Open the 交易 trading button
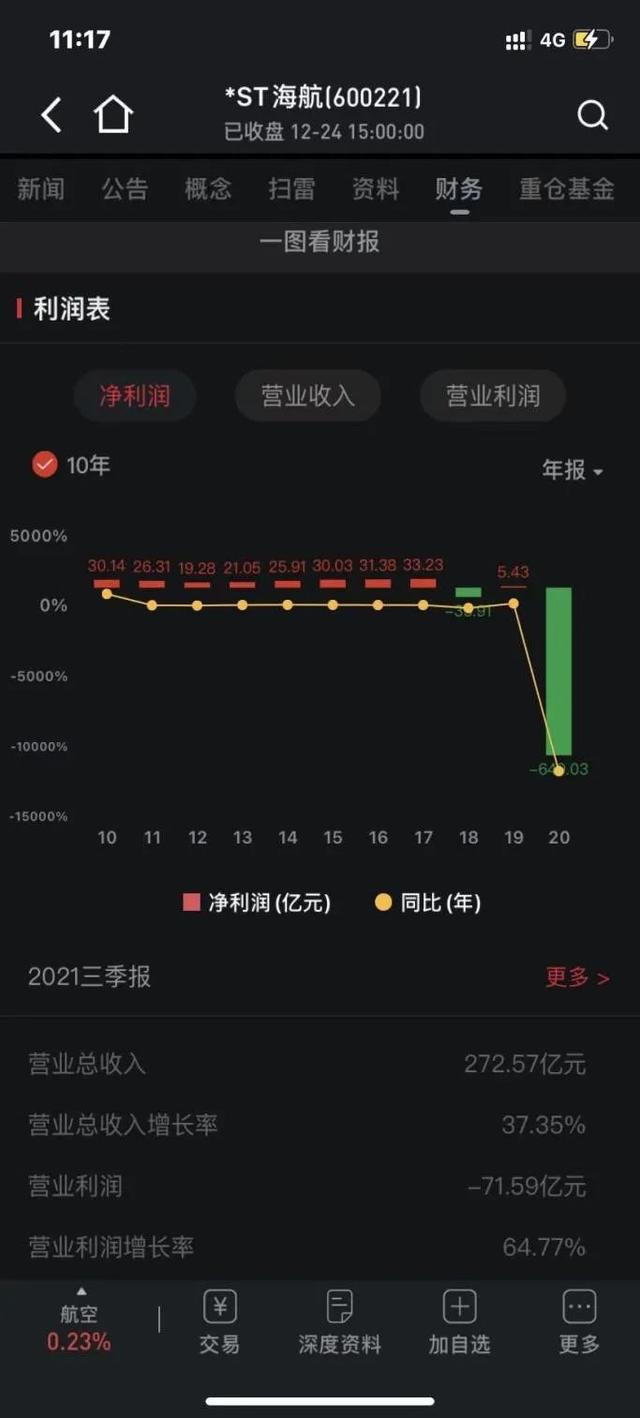The height and width of the screenshot is (1418, 640). tap(219, 1322)
